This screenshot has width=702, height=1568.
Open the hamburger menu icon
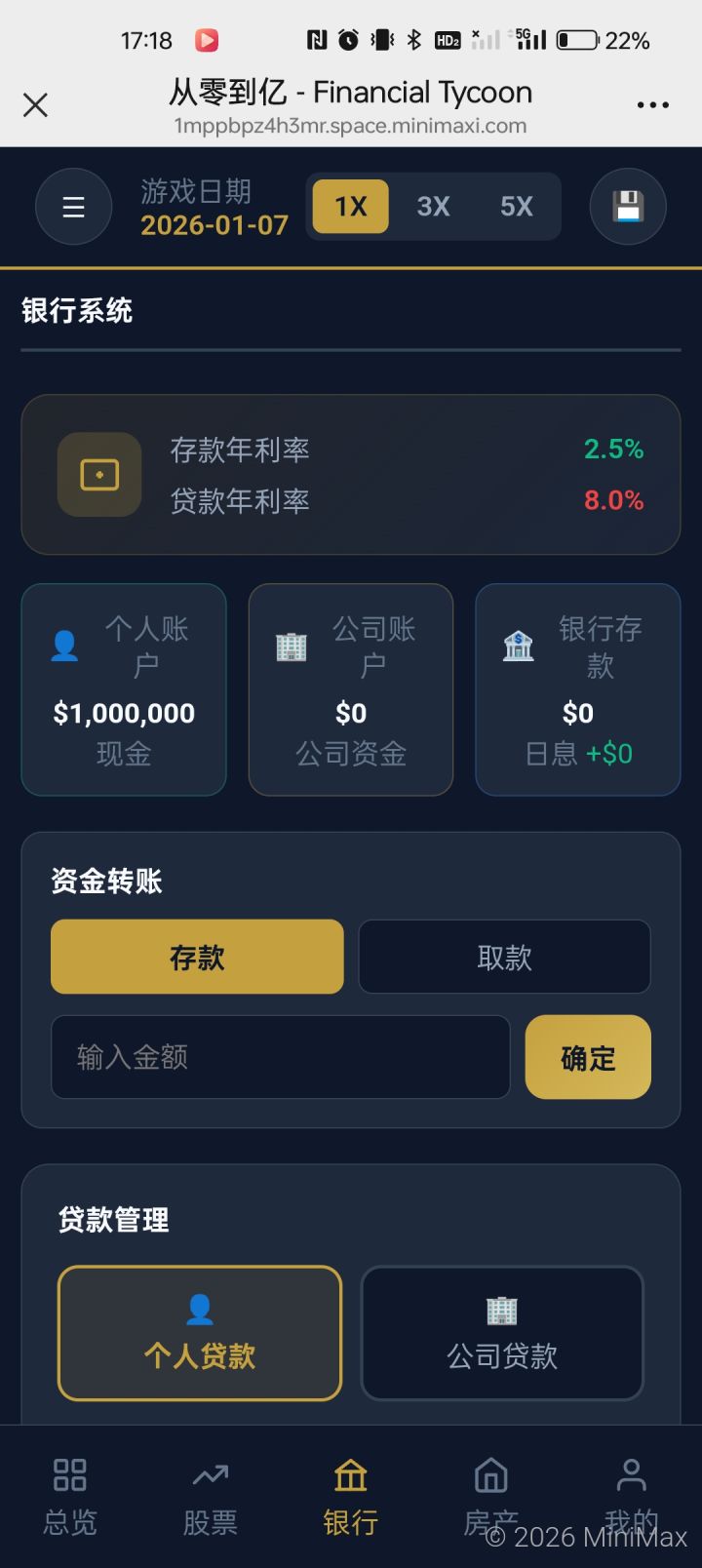click(x=73, y=207)
